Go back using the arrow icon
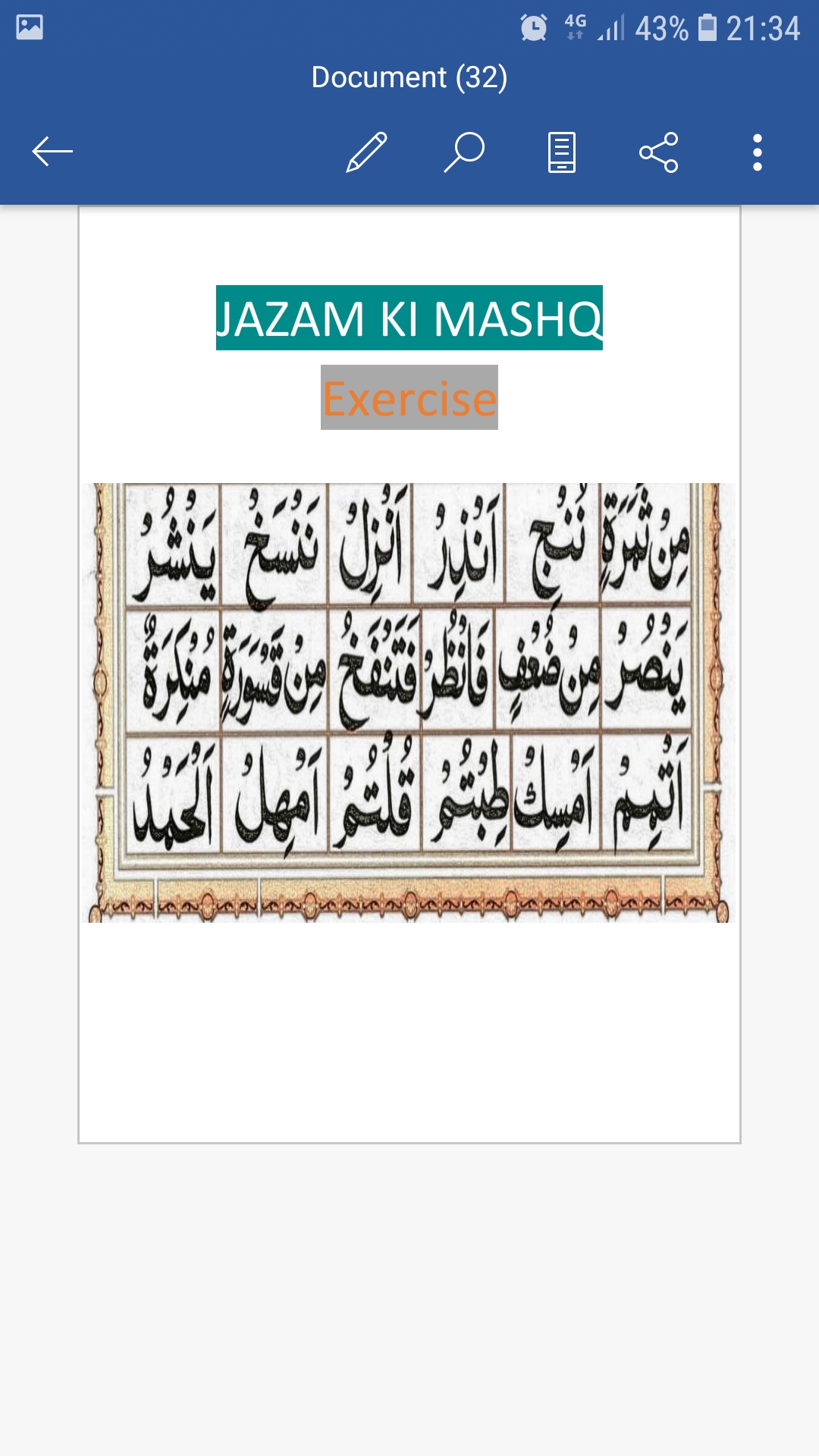Viewport: 819px width, 1456px height. coord(52,152)
